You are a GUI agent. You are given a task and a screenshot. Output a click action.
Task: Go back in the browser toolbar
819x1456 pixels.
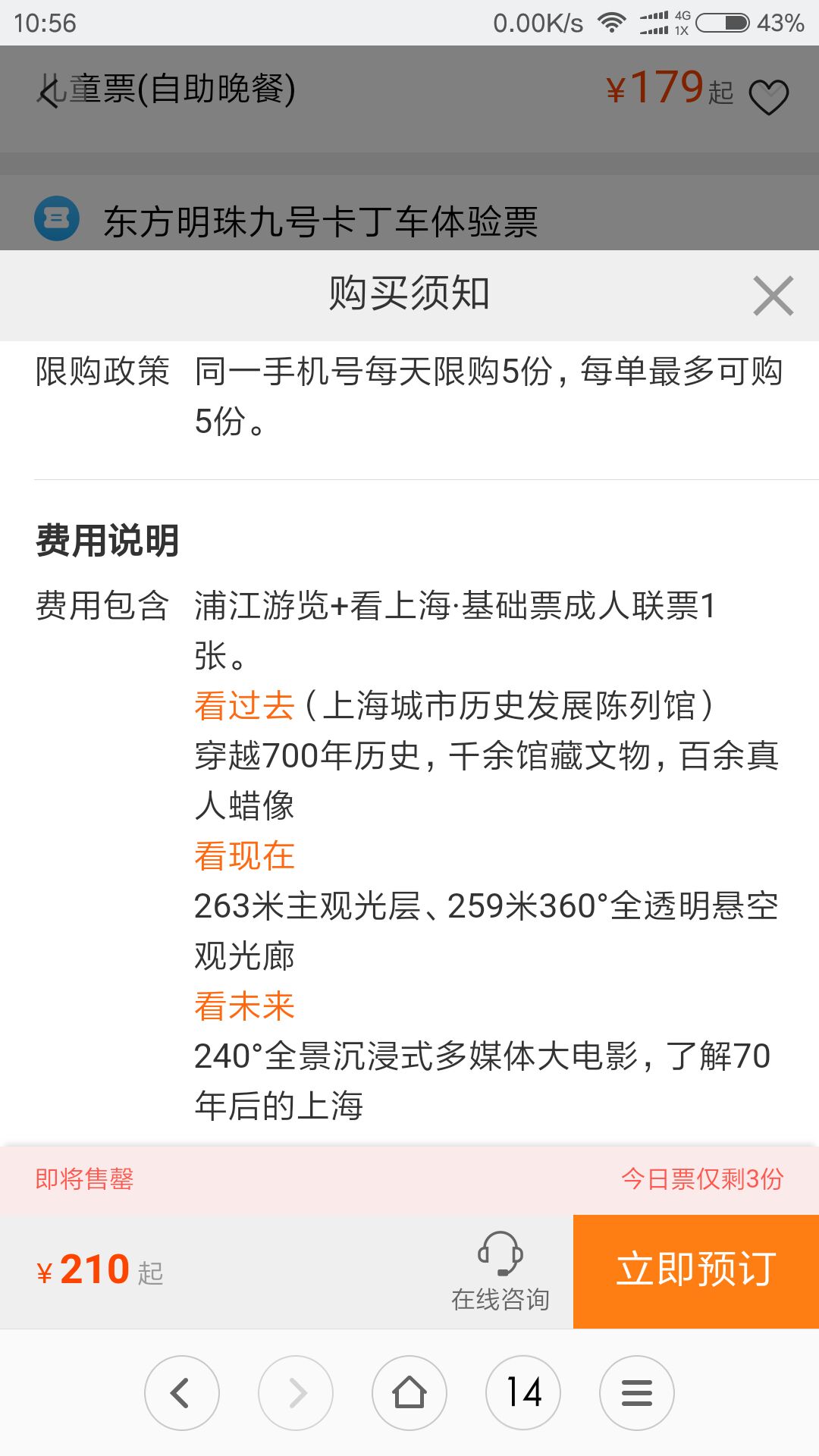pos(182,1393)
